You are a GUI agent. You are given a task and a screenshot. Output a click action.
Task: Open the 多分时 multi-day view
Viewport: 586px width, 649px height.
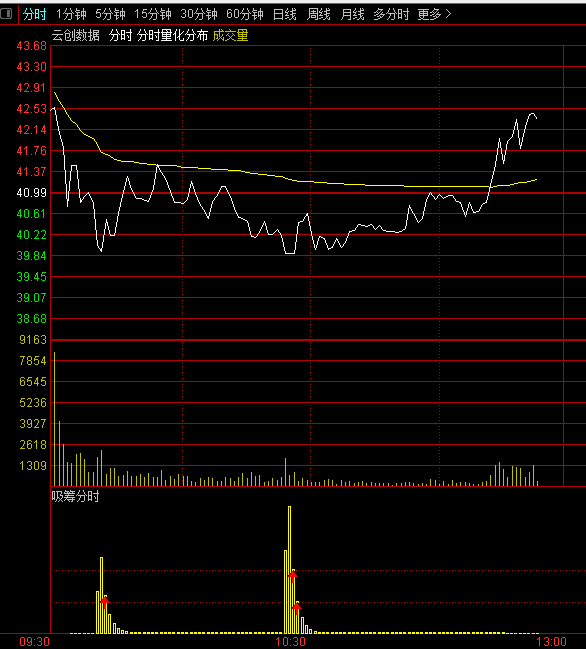point(391,14)
